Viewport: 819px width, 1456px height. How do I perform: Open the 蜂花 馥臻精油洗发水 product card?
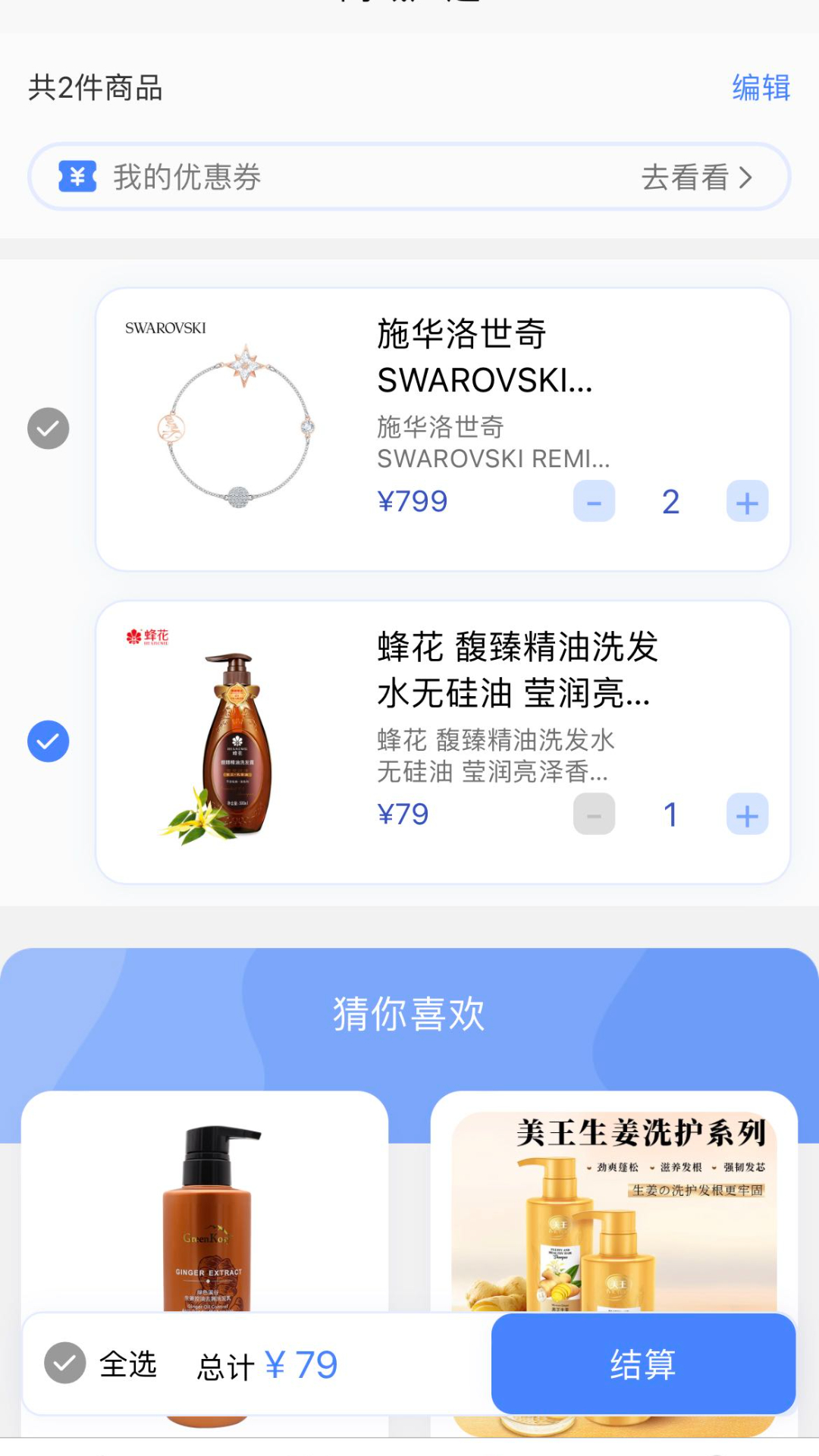pyautogui.click(x=443, y=742)
